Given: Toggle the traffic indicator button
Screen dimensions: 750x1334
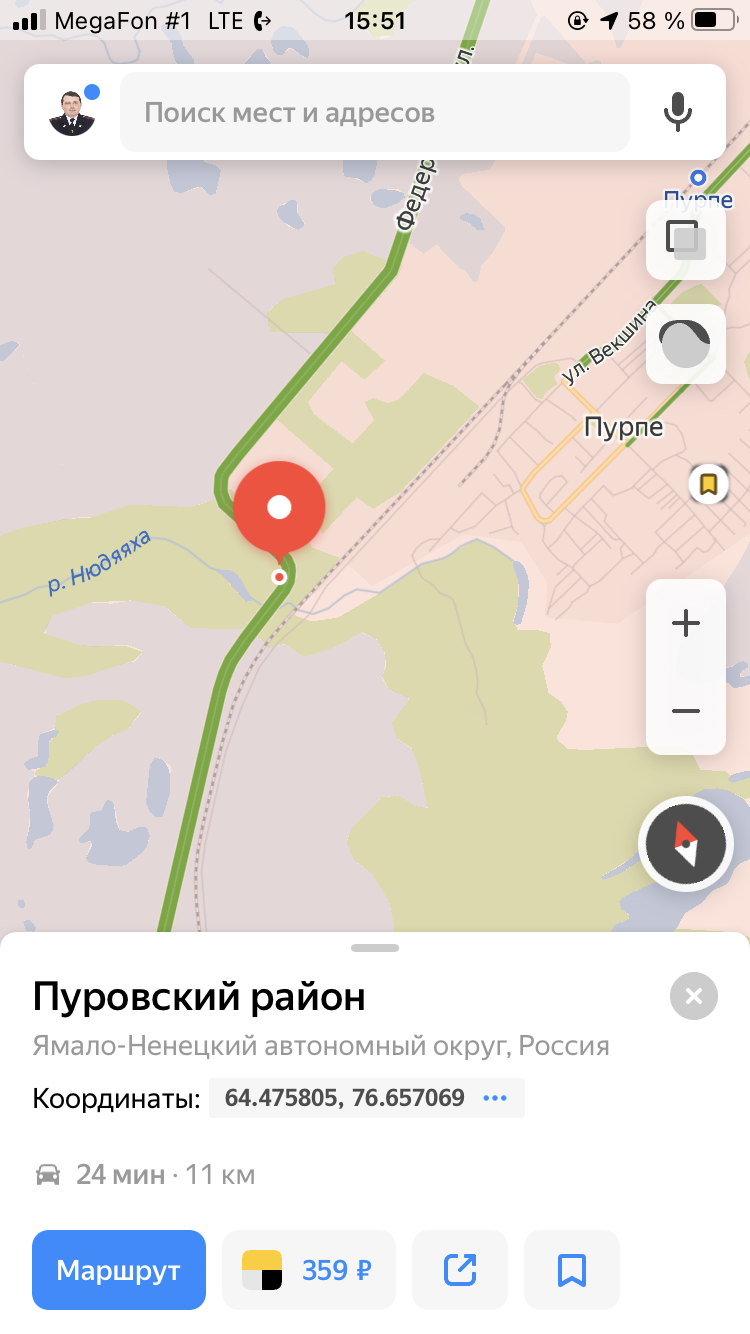Looking at the screenshot, I should click(686, 344).
